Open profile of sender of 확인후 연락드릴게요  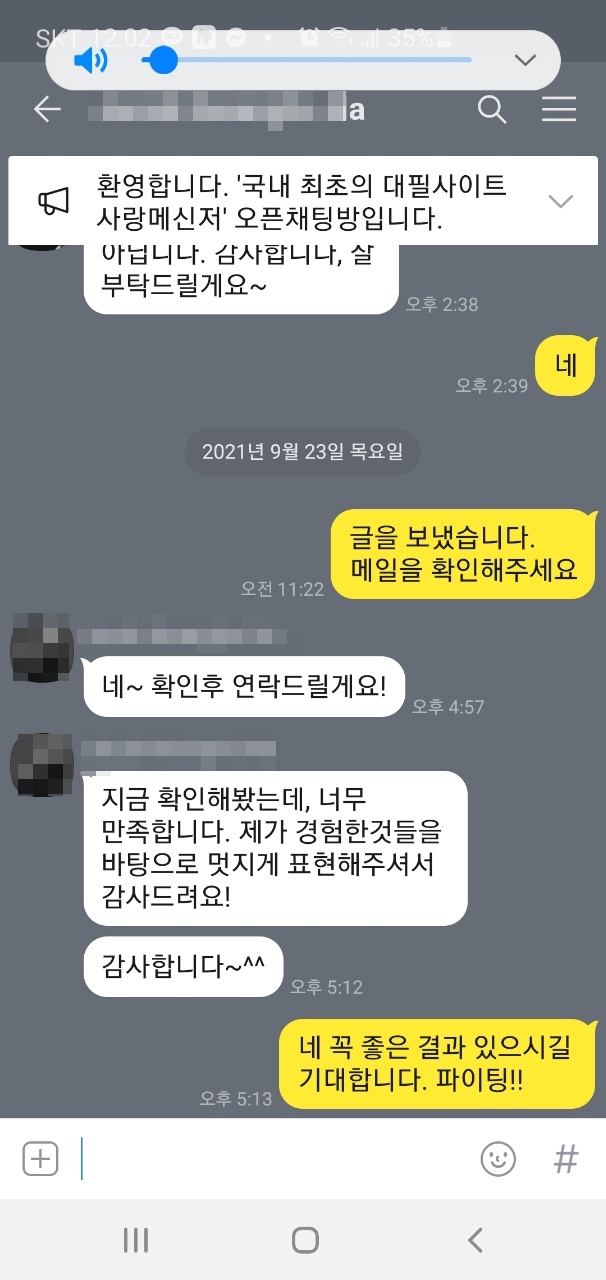[x=41, y=648]
